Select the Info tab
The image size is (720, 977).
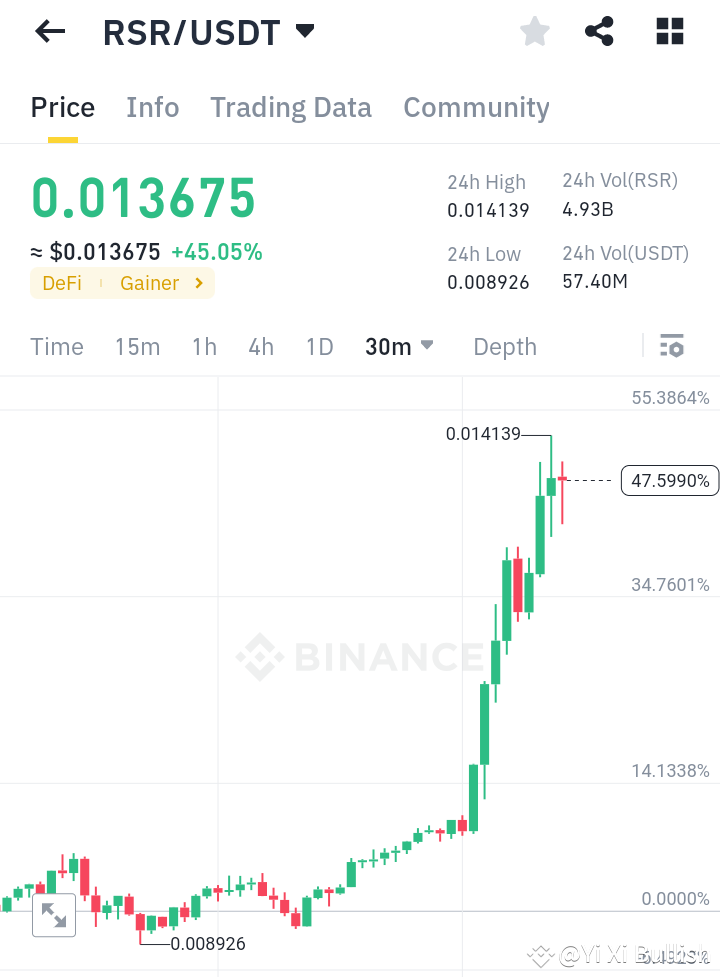(x=152, y=107)
